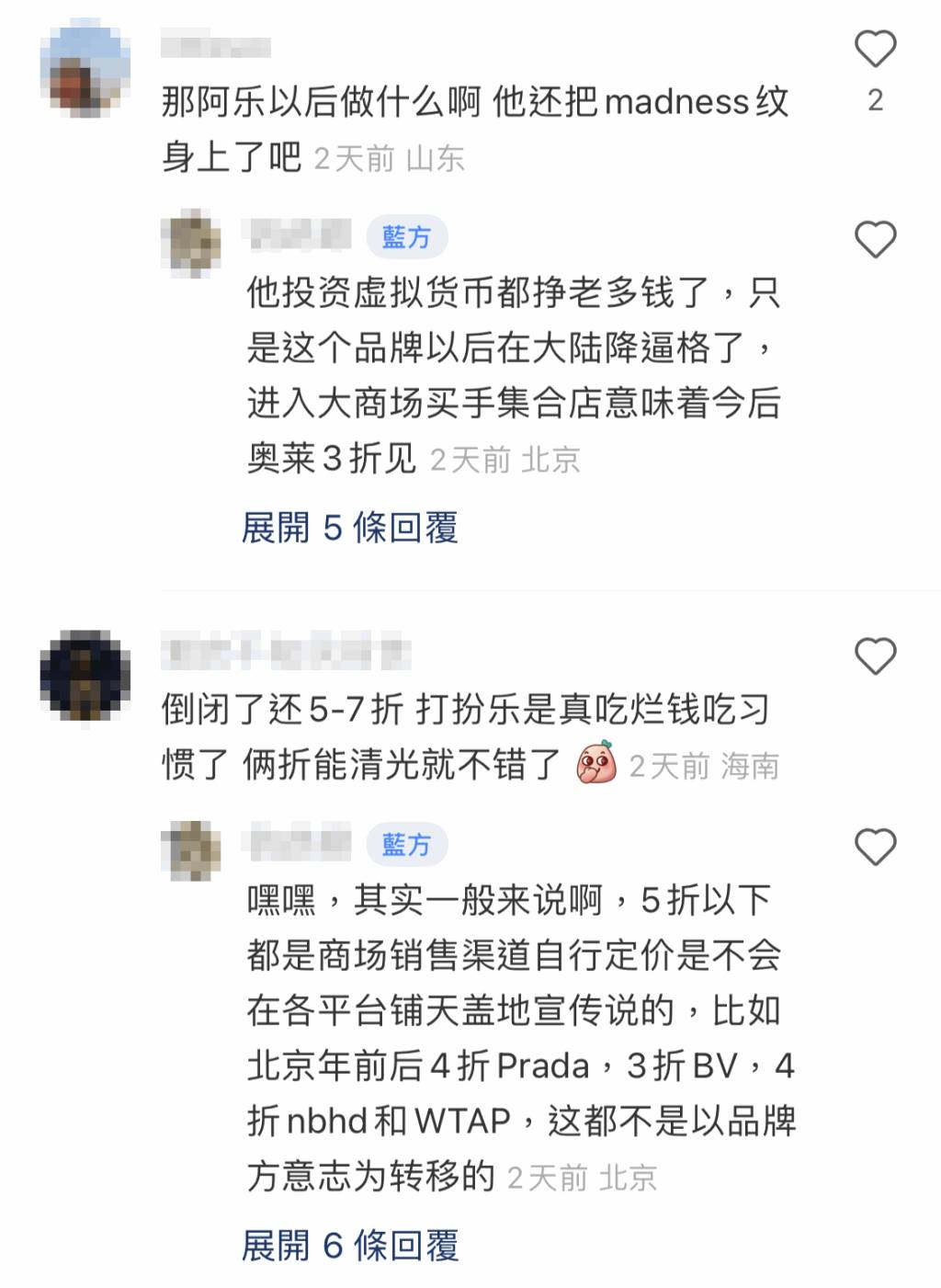Open the avatar beside the Prada discount reply
This screenshot has width=941, height=1288.
[191, 849]
